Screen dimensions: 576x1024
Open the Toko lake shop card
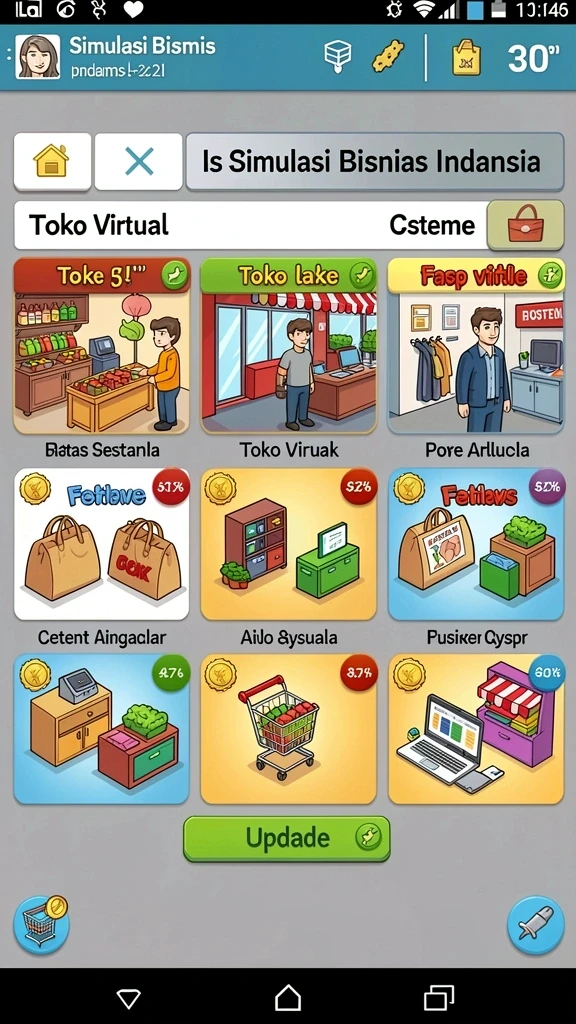[289, 345]
